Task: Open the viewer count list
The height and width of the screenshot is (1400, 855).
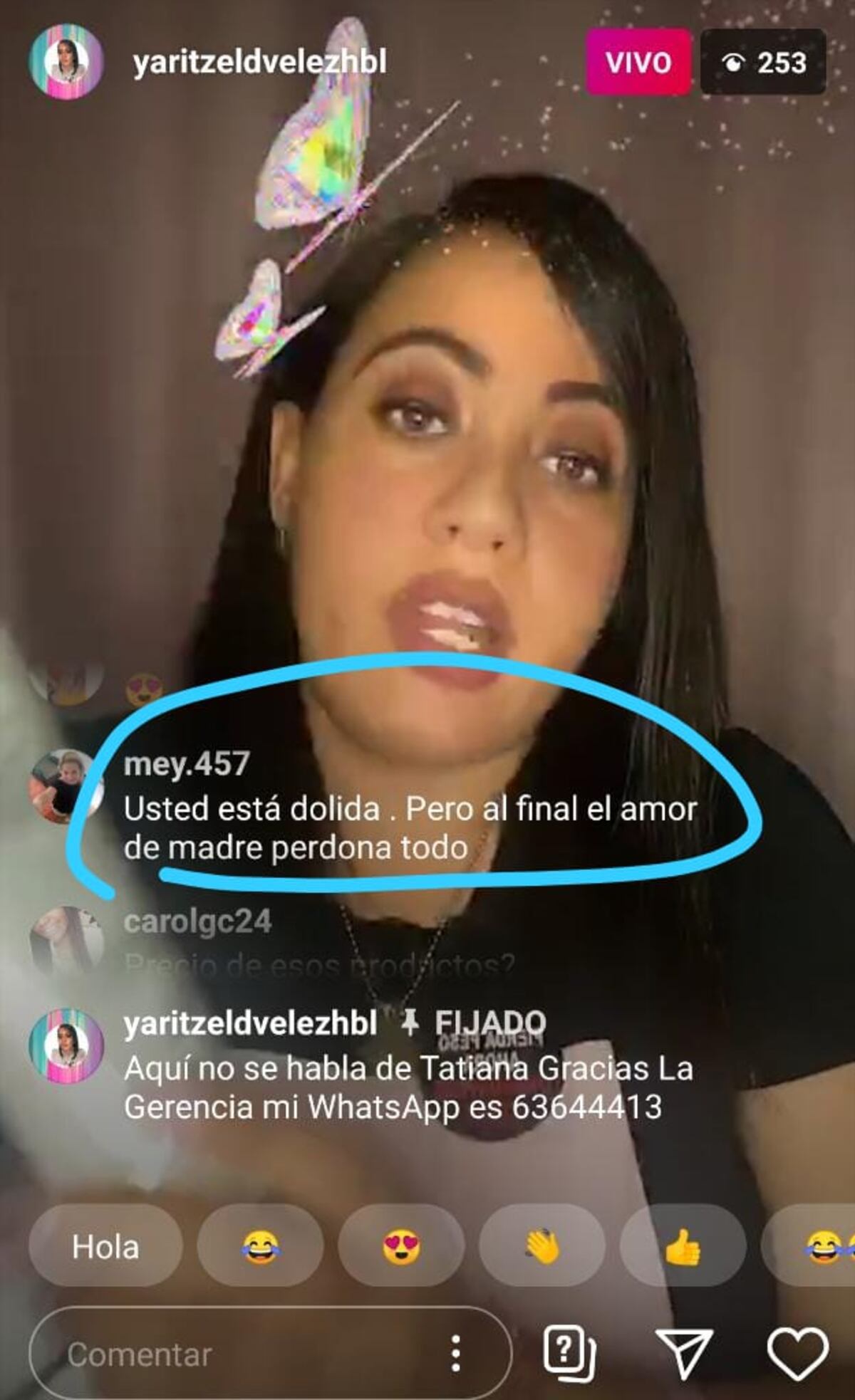Action: point(763,63)
